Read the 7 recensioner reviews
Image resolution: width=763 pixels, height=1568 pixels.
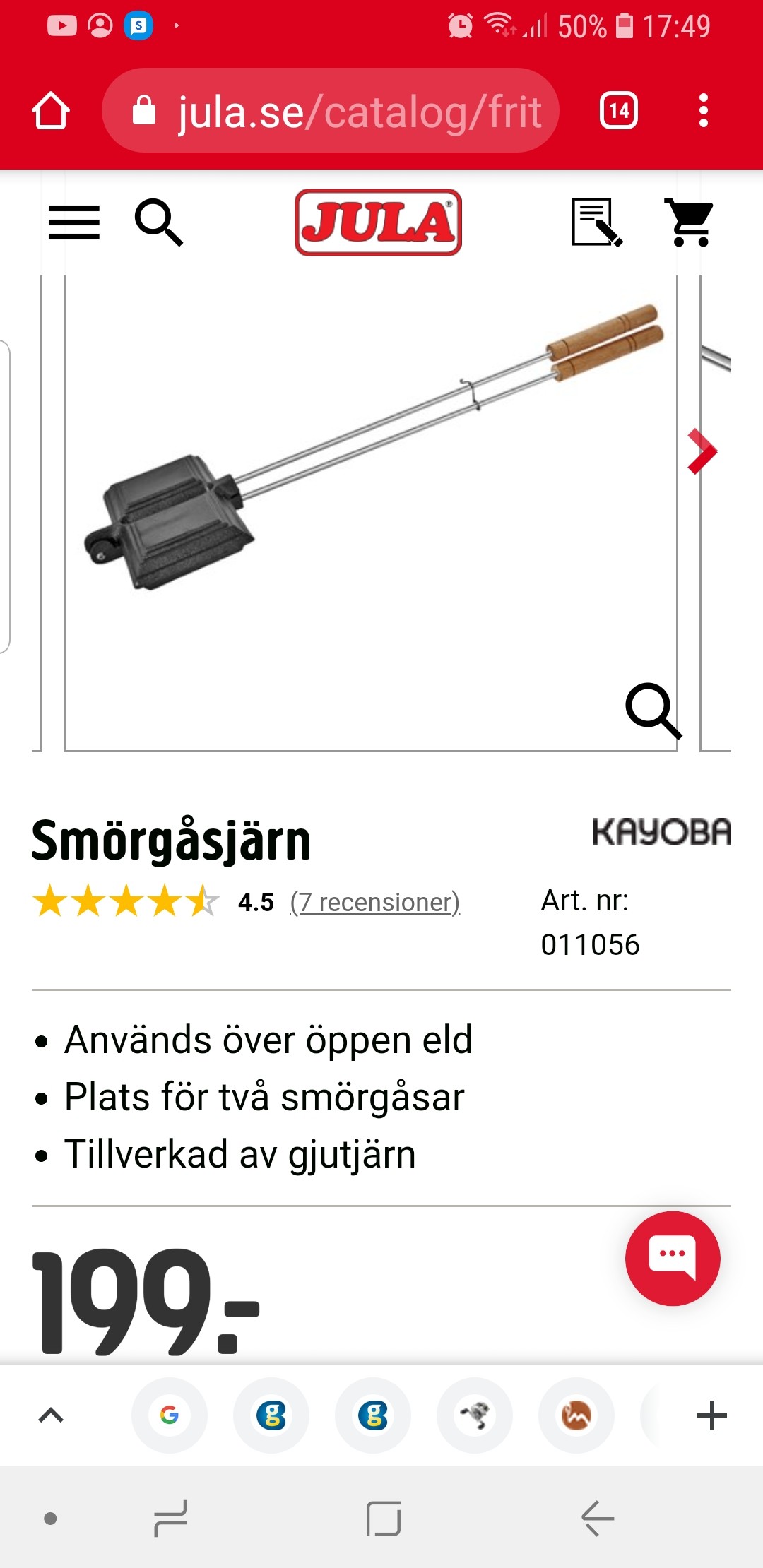[375, 902]
